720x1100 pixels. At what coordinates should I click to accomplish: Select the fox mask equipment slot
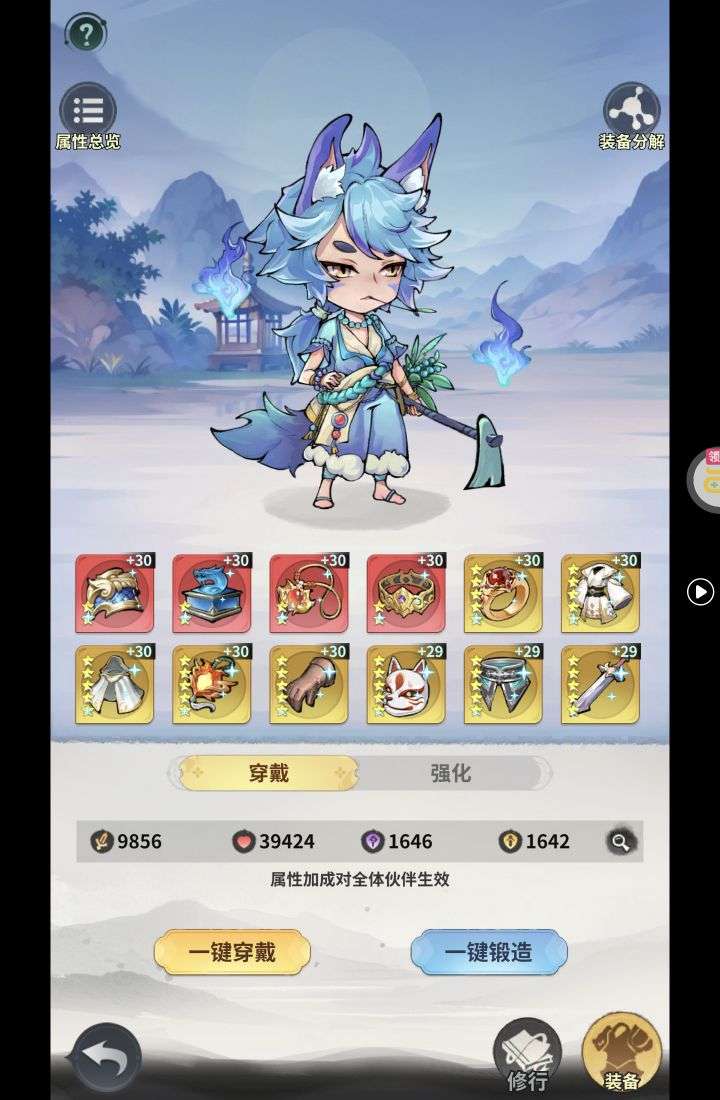[406, 684]
